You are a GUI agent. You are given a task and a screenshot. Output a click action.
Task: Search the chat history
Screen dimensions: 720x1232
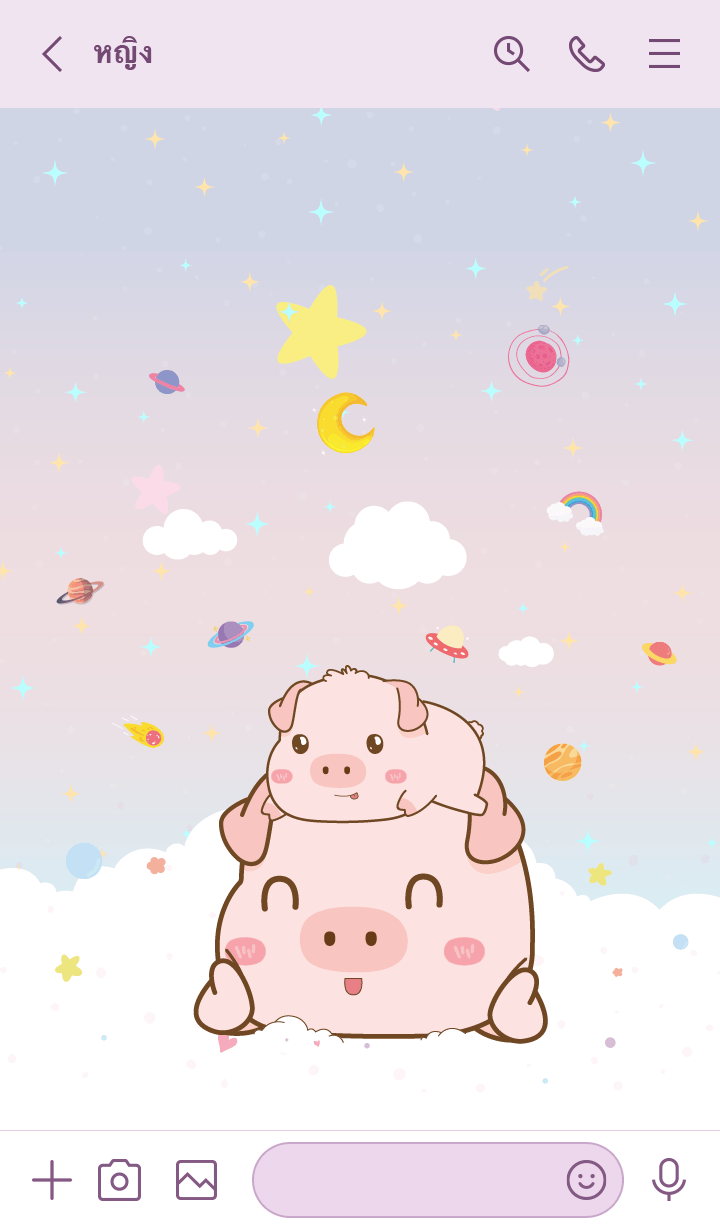(511, 54)
